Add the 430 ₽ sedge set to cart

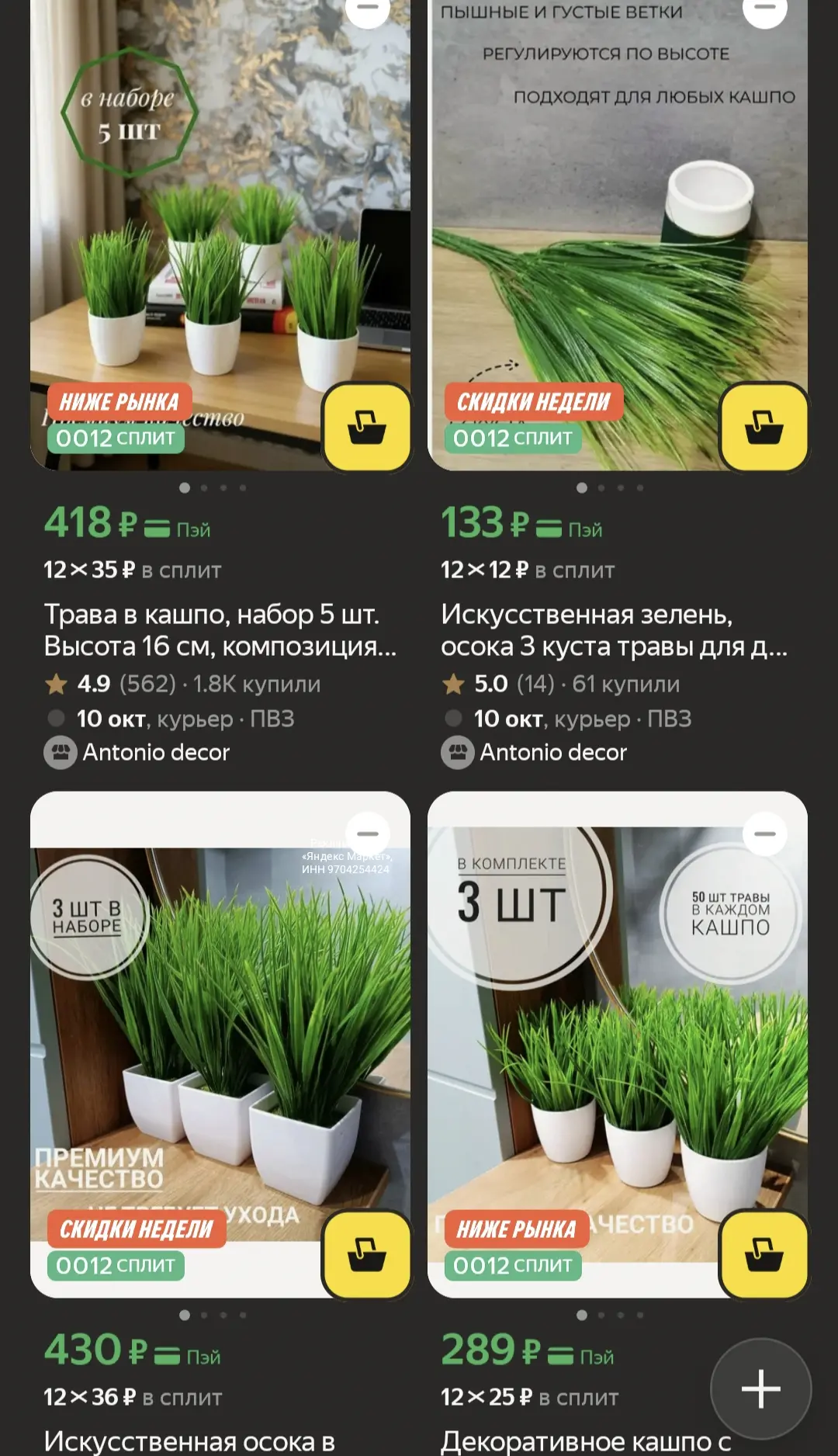pos(367,1255)
